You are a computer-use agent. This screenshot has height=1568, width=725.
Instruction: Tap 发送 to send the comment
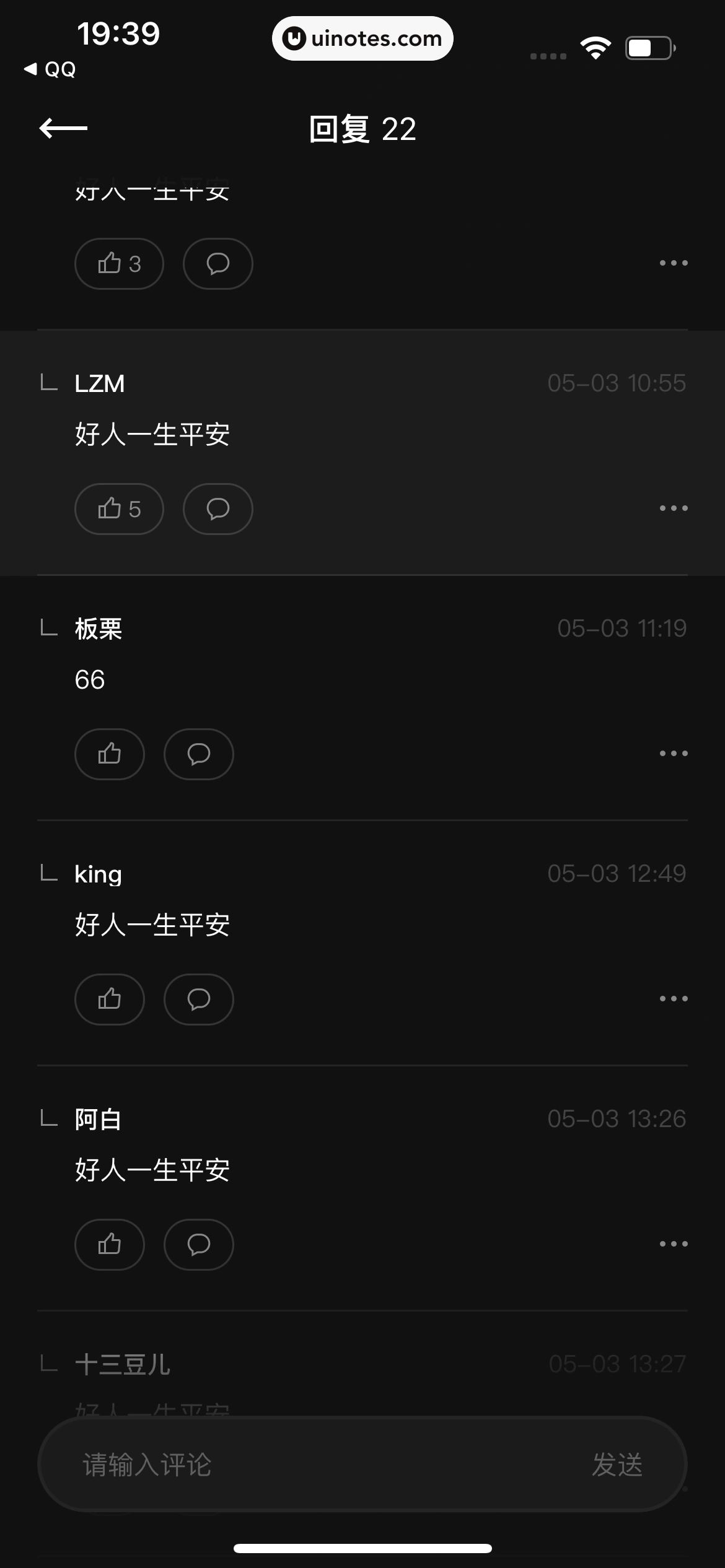[617, 1465]
